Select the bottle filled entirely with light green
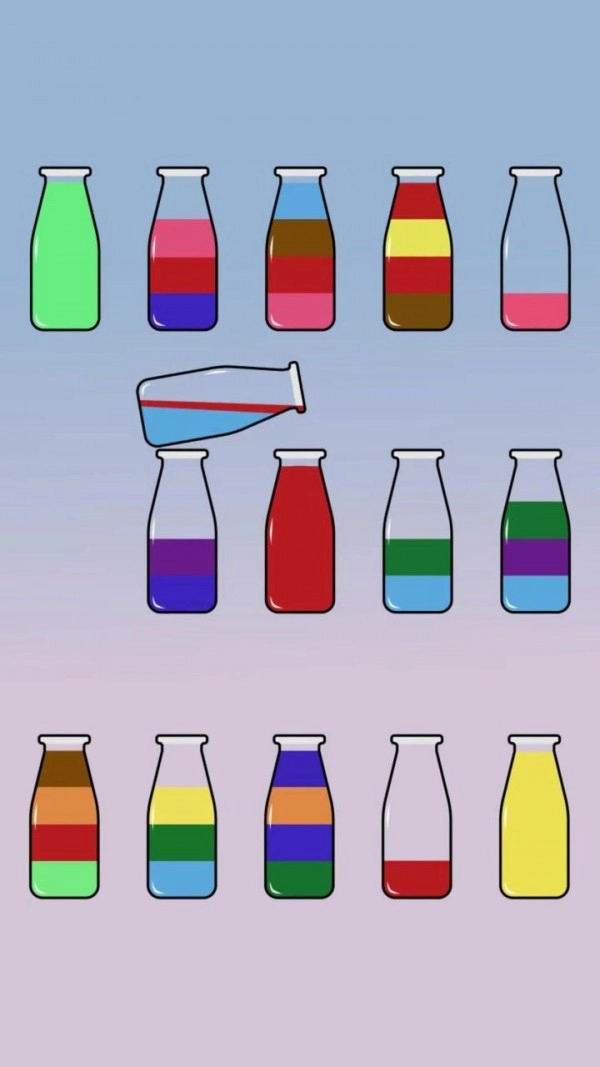This screenshot has height=1067, width=600. click(x=65, y=250)
